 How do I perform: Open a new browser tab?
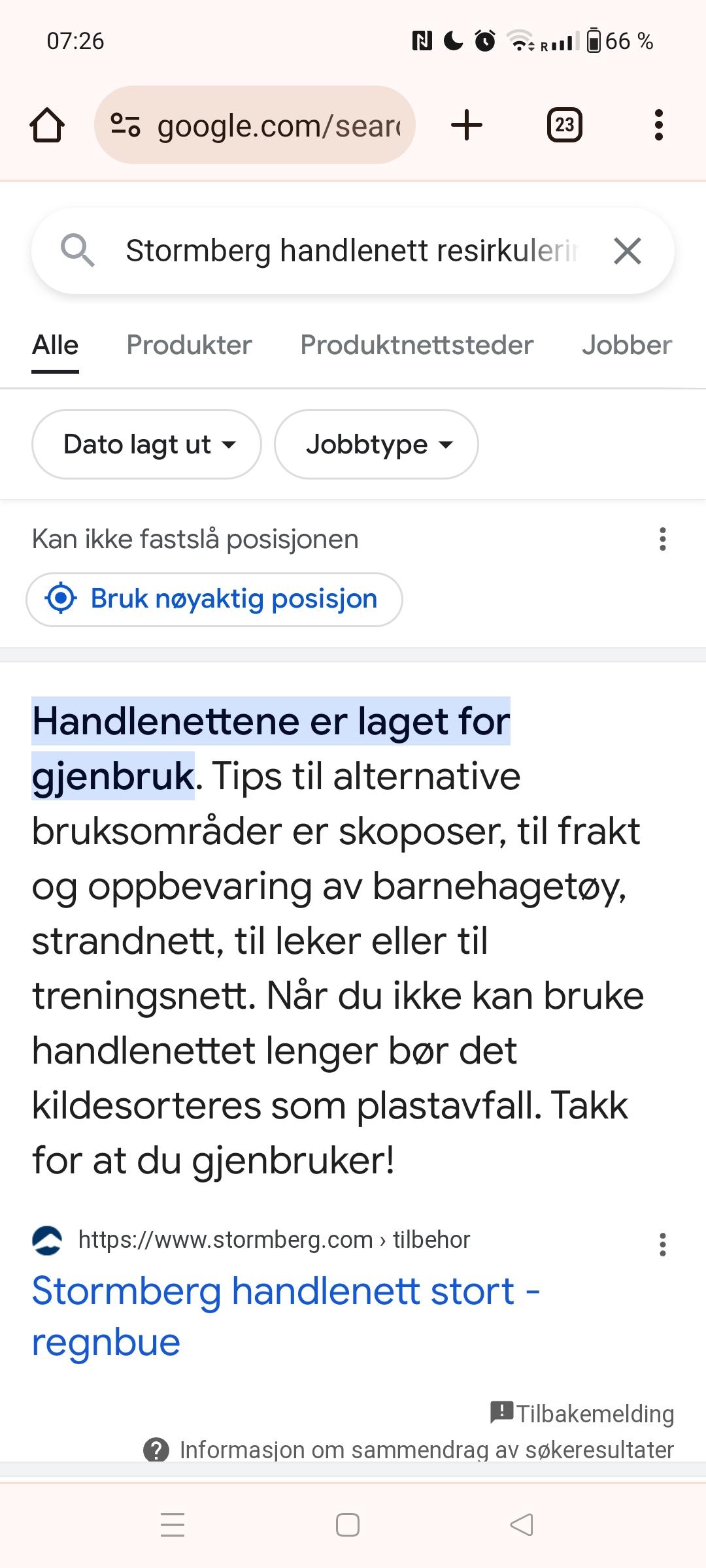[x=467, y=125]
